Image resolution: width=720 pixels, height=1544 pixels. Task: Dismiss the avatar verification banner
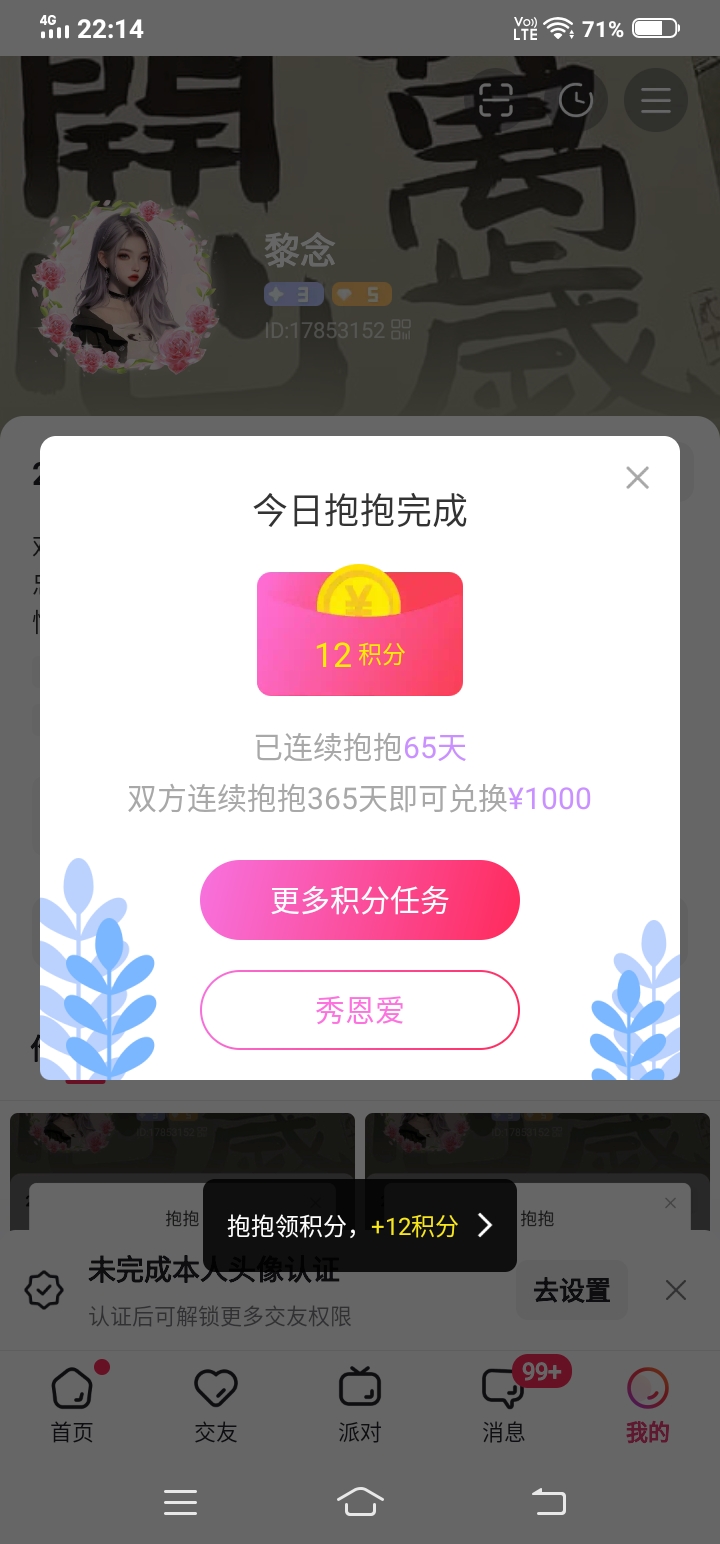click(676, 1290)
